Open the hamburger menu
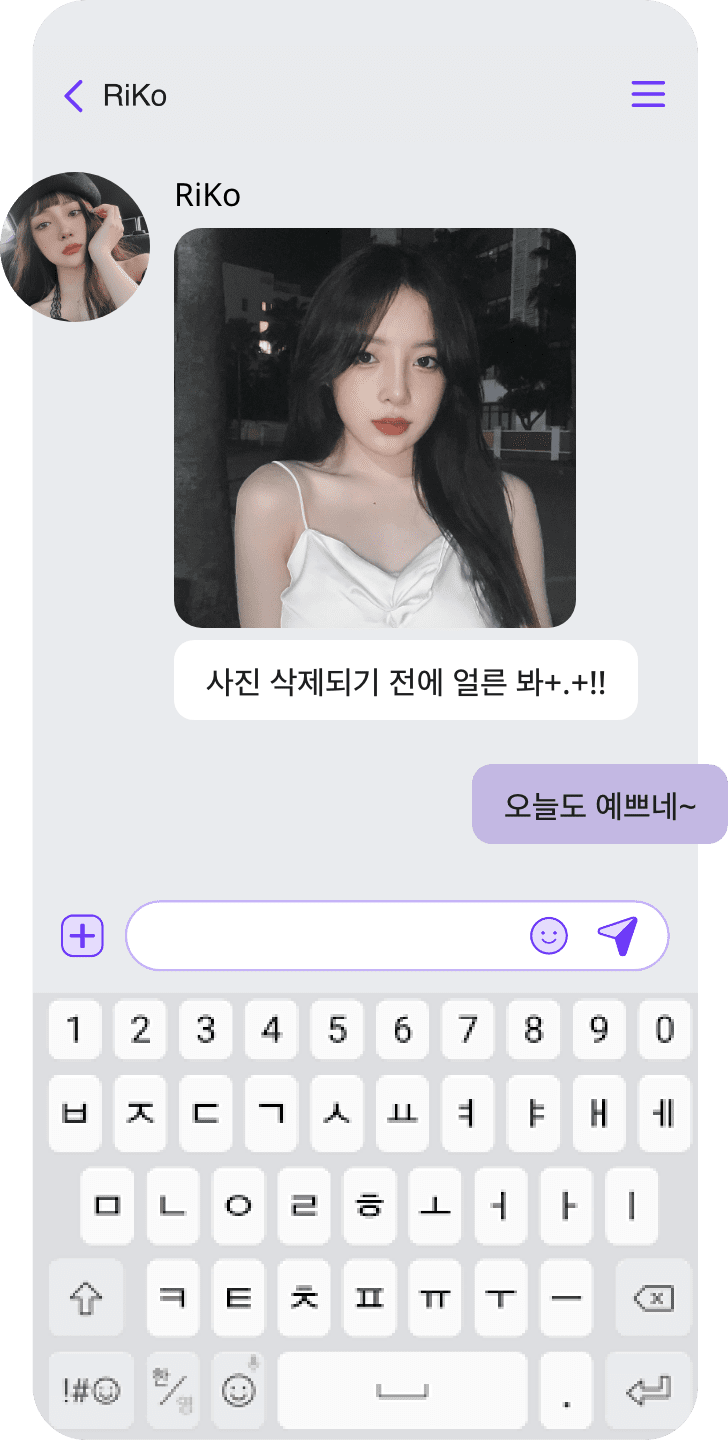This screenshot has width=728, height=1440. tap(648, 95)
